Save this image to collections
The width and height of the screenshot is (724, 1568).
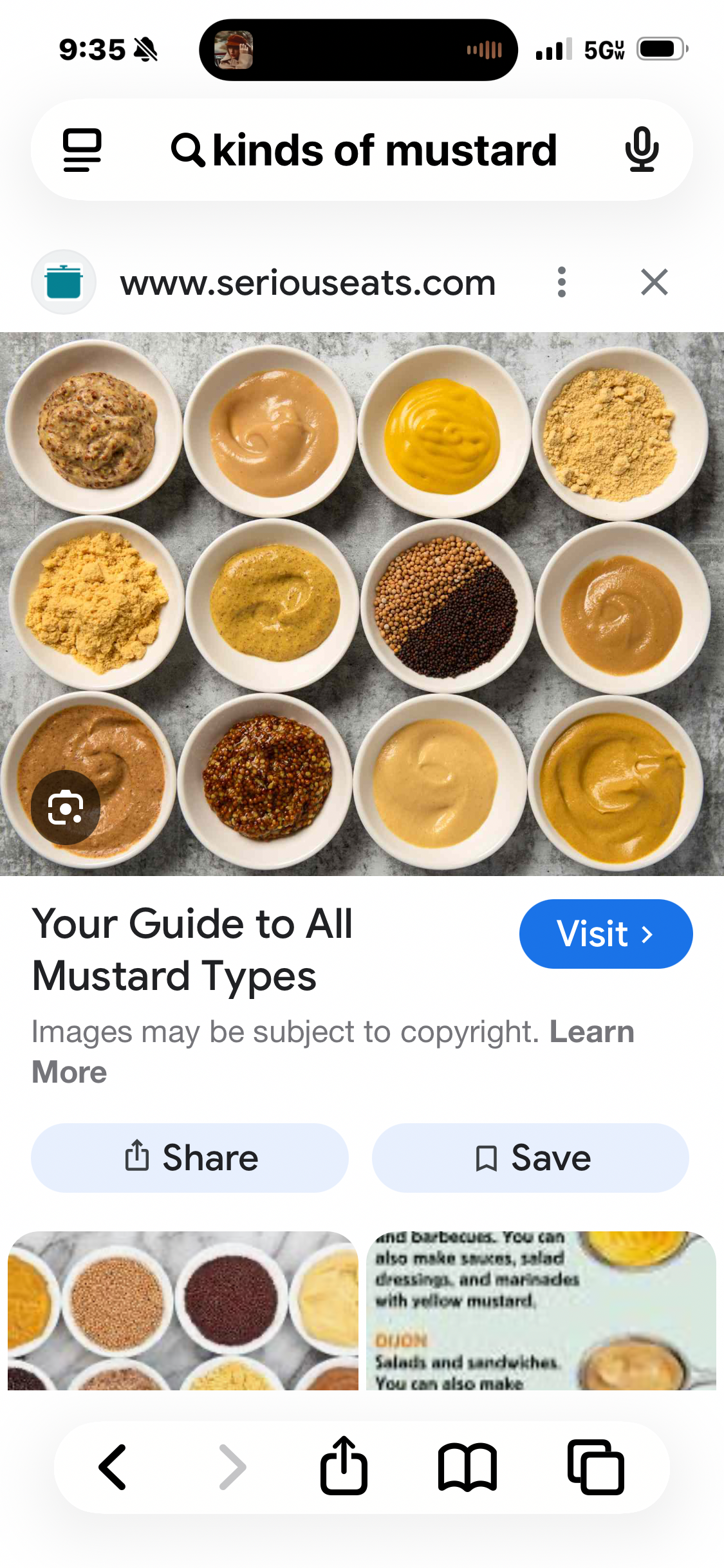(531, 1158)
